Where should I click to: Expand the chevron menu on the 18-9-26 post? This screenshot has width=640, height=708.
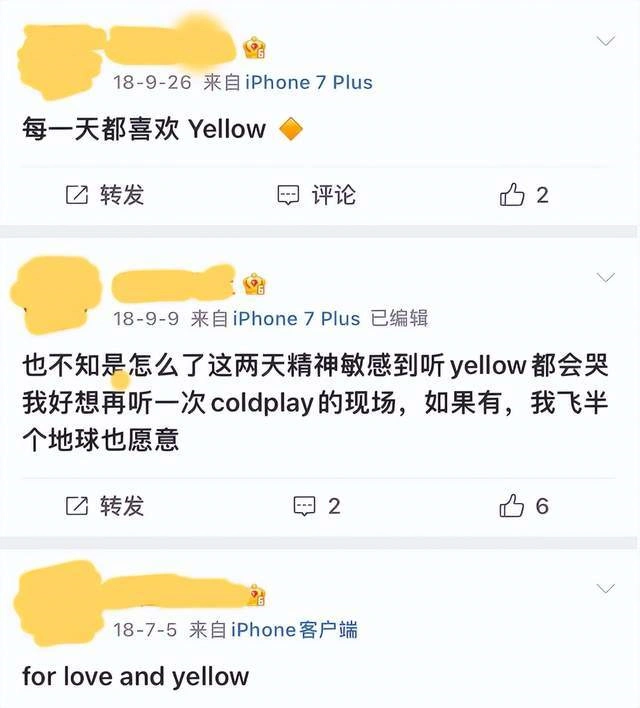(606, 41)
